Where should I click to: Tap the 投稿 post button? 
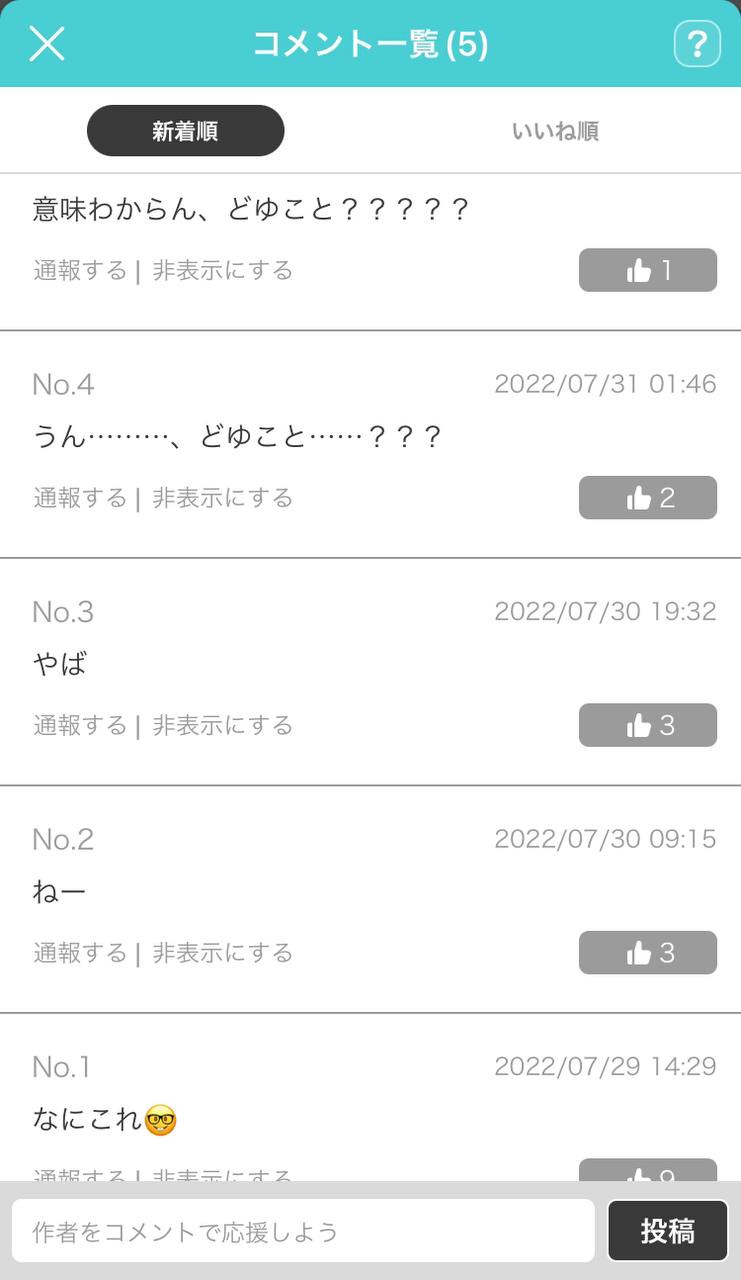click(668, 1231)
